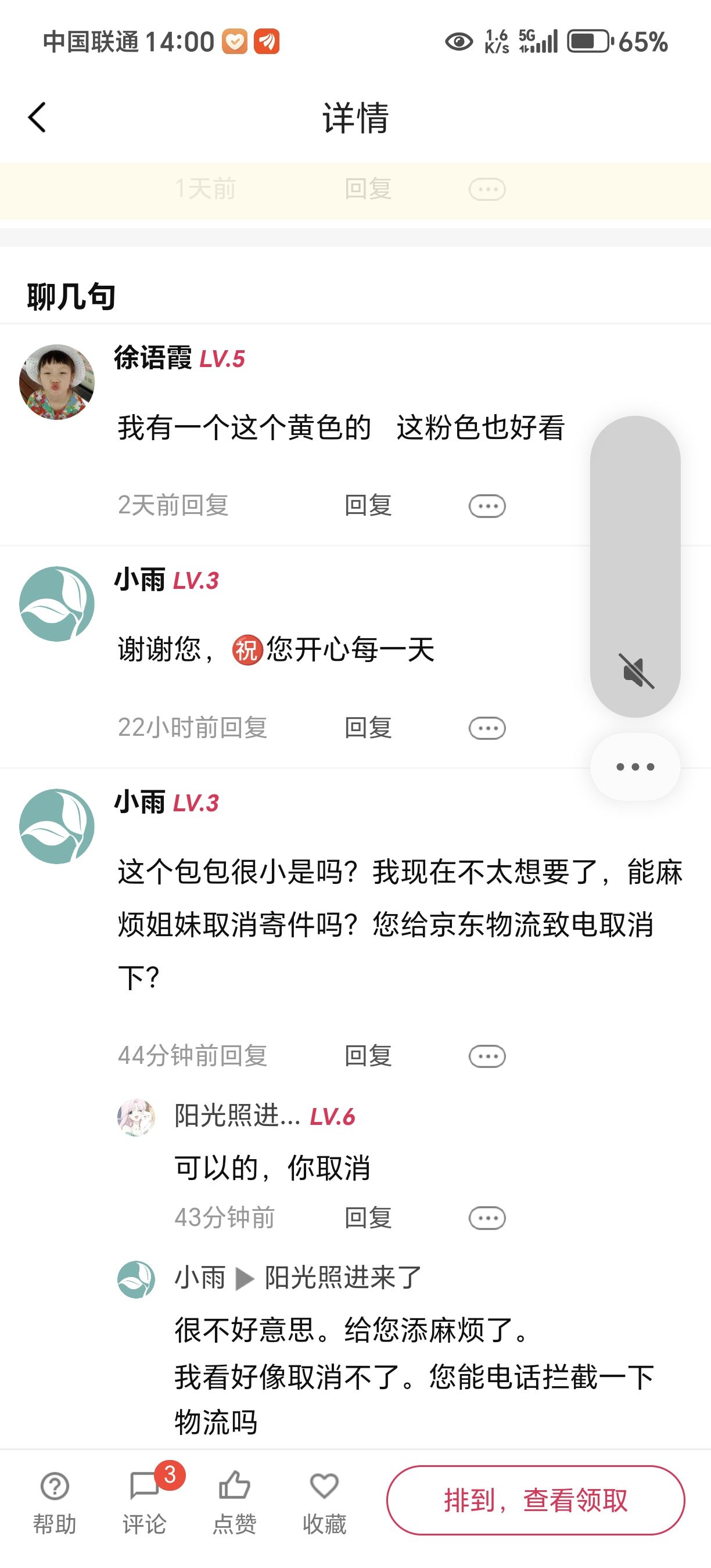Open more options under 43分钟前 reply

(x=487, y=1218)
